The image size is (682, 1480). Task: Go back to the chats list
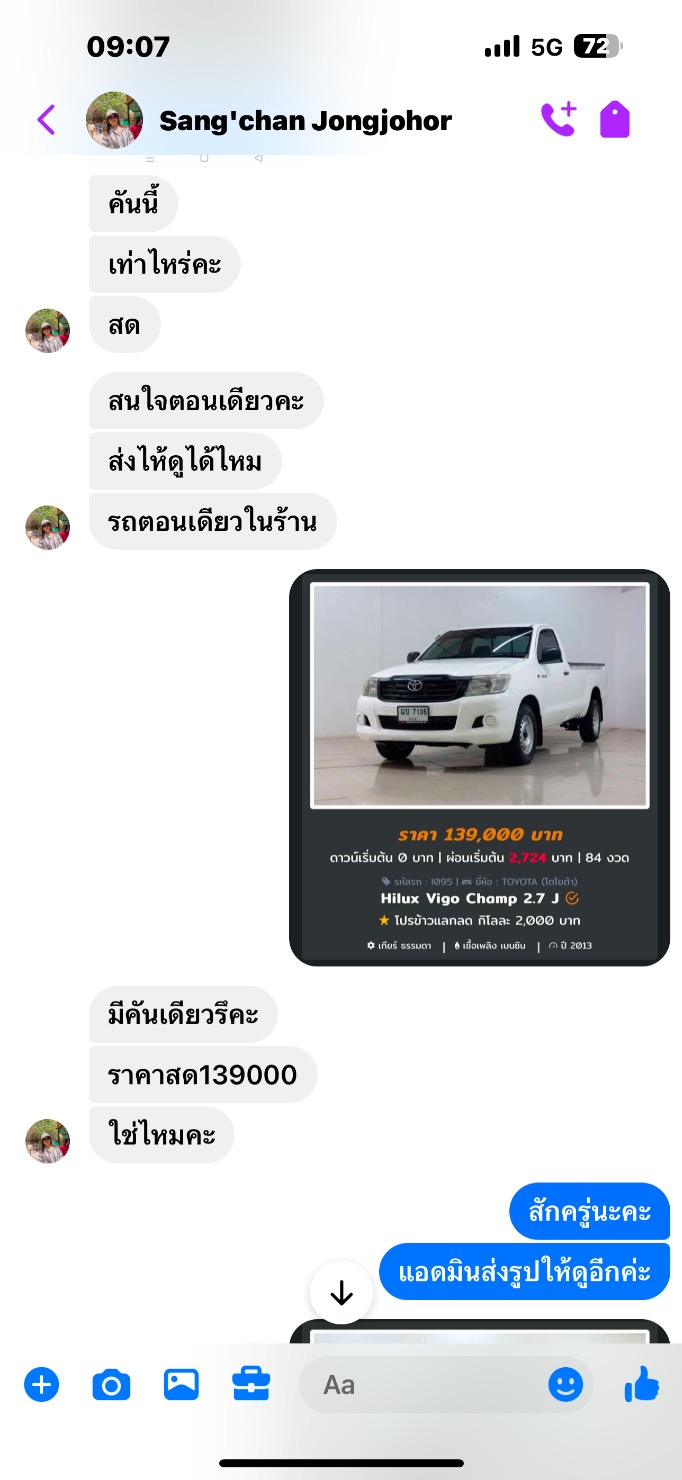pos(46,120)
